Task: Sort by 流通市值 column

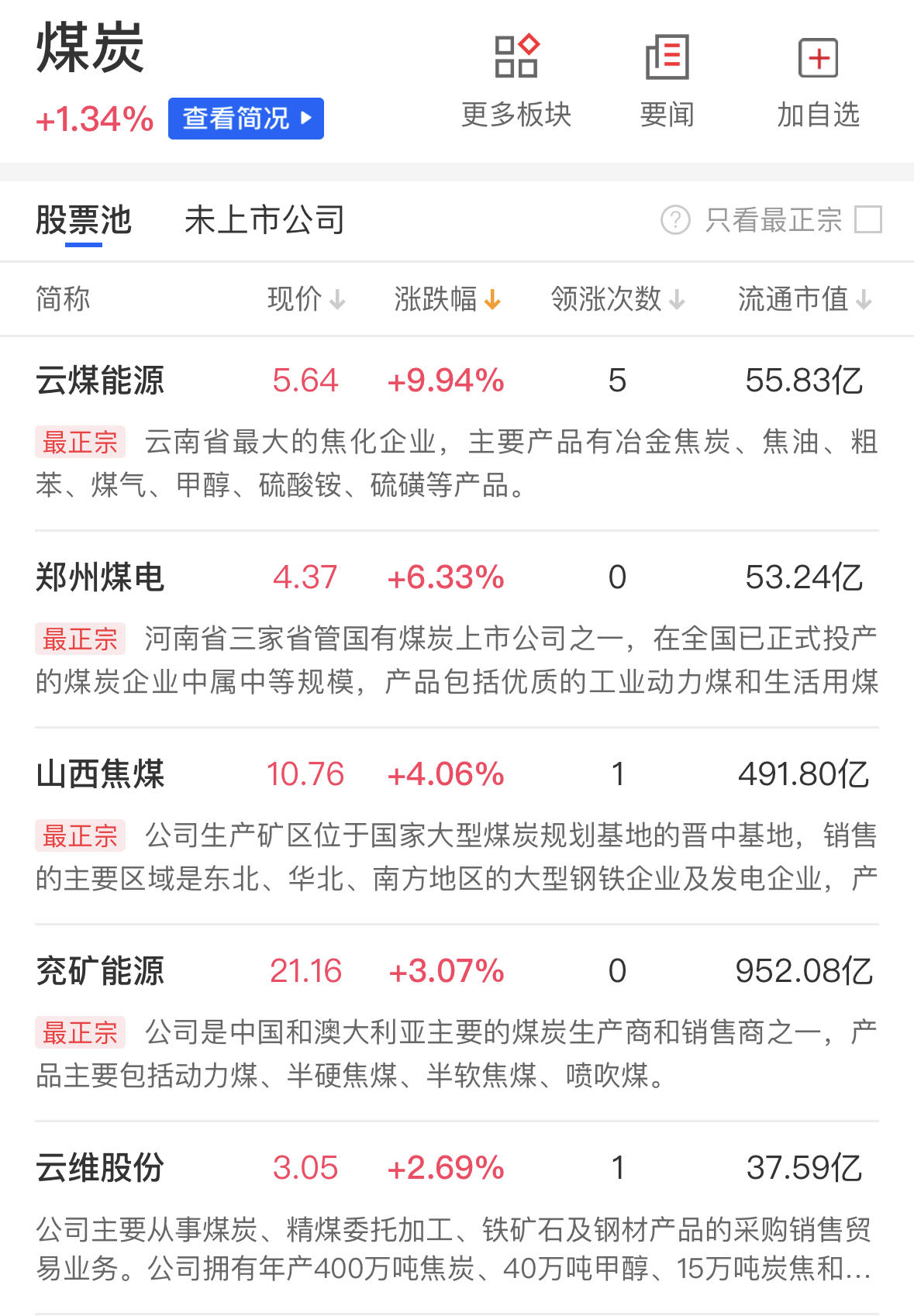Action: pos(804,298)
